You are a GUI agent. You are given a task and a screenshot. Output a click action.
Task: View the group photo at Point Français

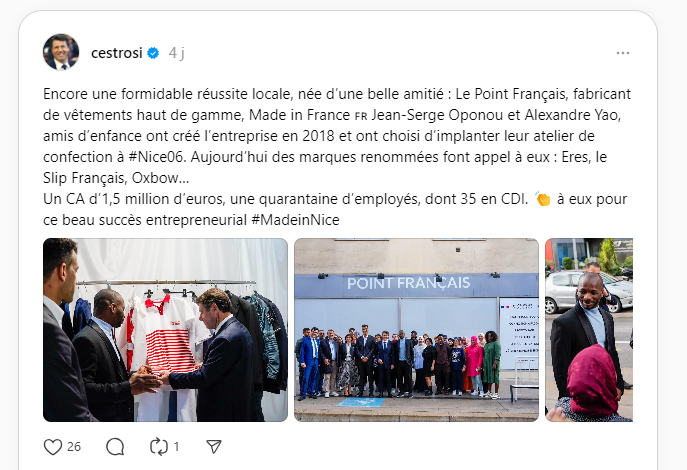tap(416, 329)
